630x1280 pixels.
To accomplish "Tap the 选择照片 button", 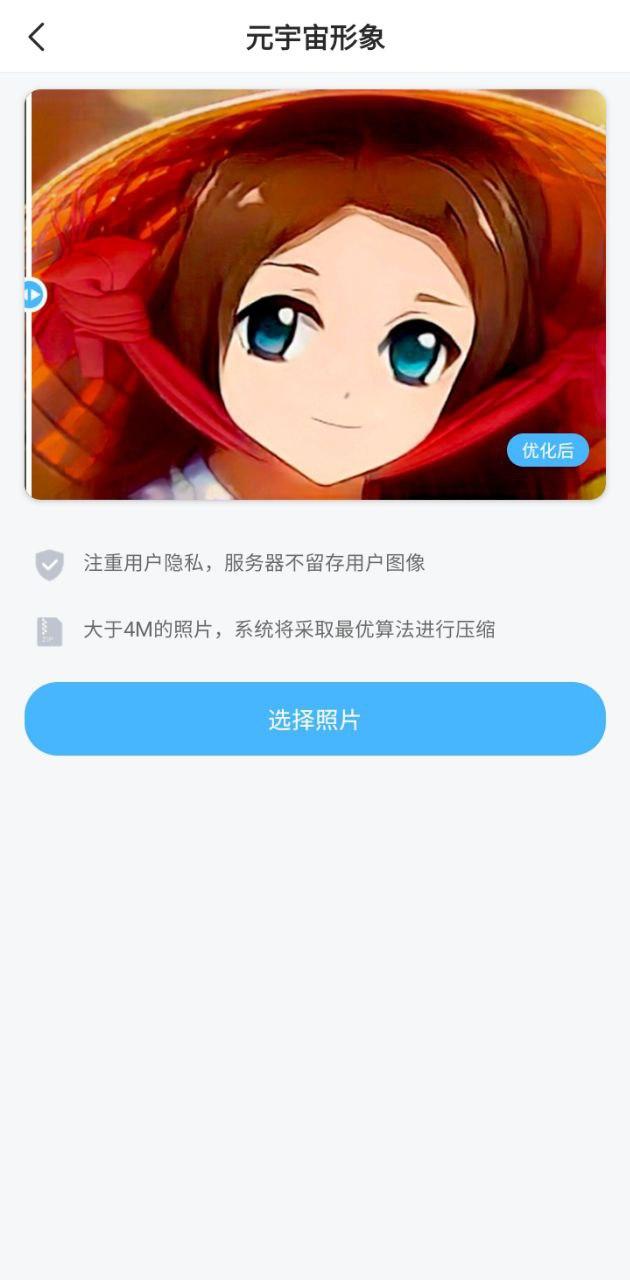I will (315, 719).
